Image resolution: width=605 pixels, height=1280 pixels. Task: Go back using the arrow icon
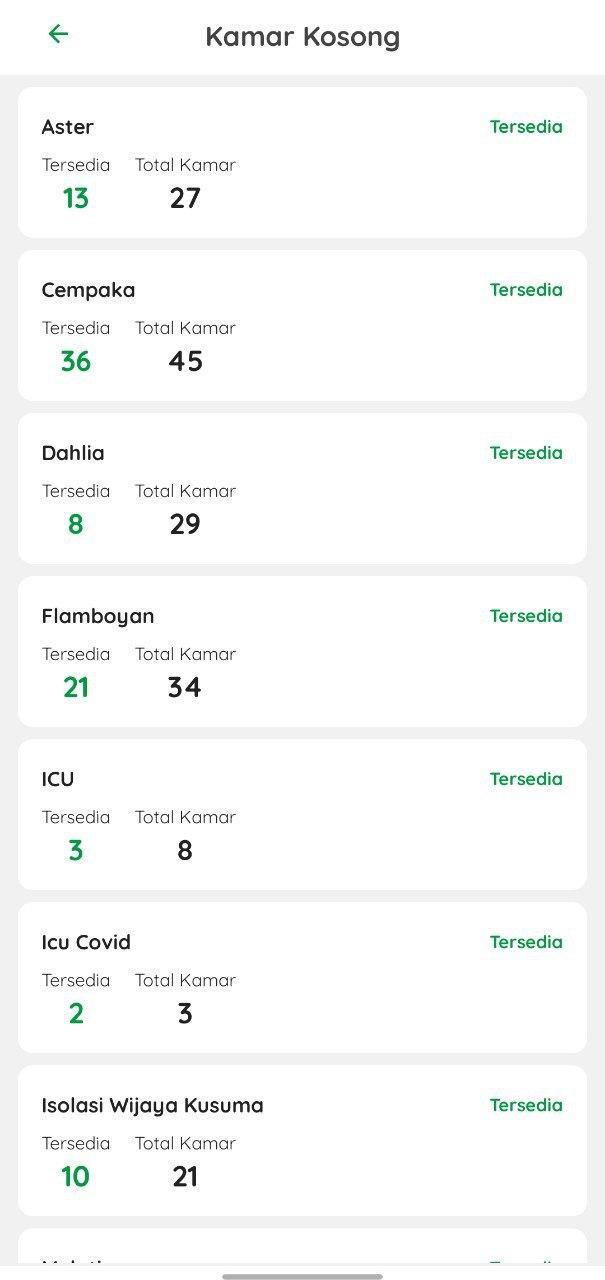point(58,34)
